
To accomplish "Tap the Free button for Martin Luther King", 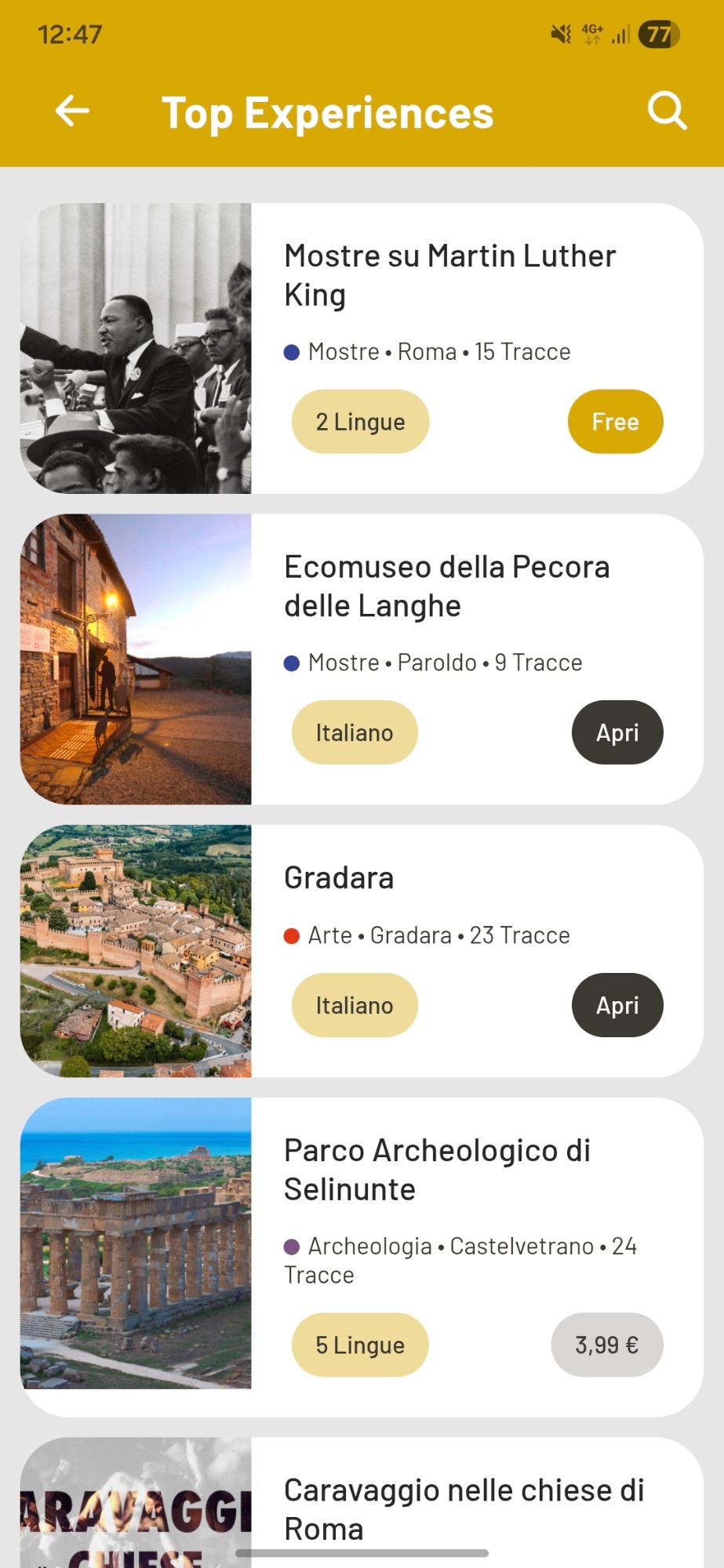I will (x=615, y=422).
